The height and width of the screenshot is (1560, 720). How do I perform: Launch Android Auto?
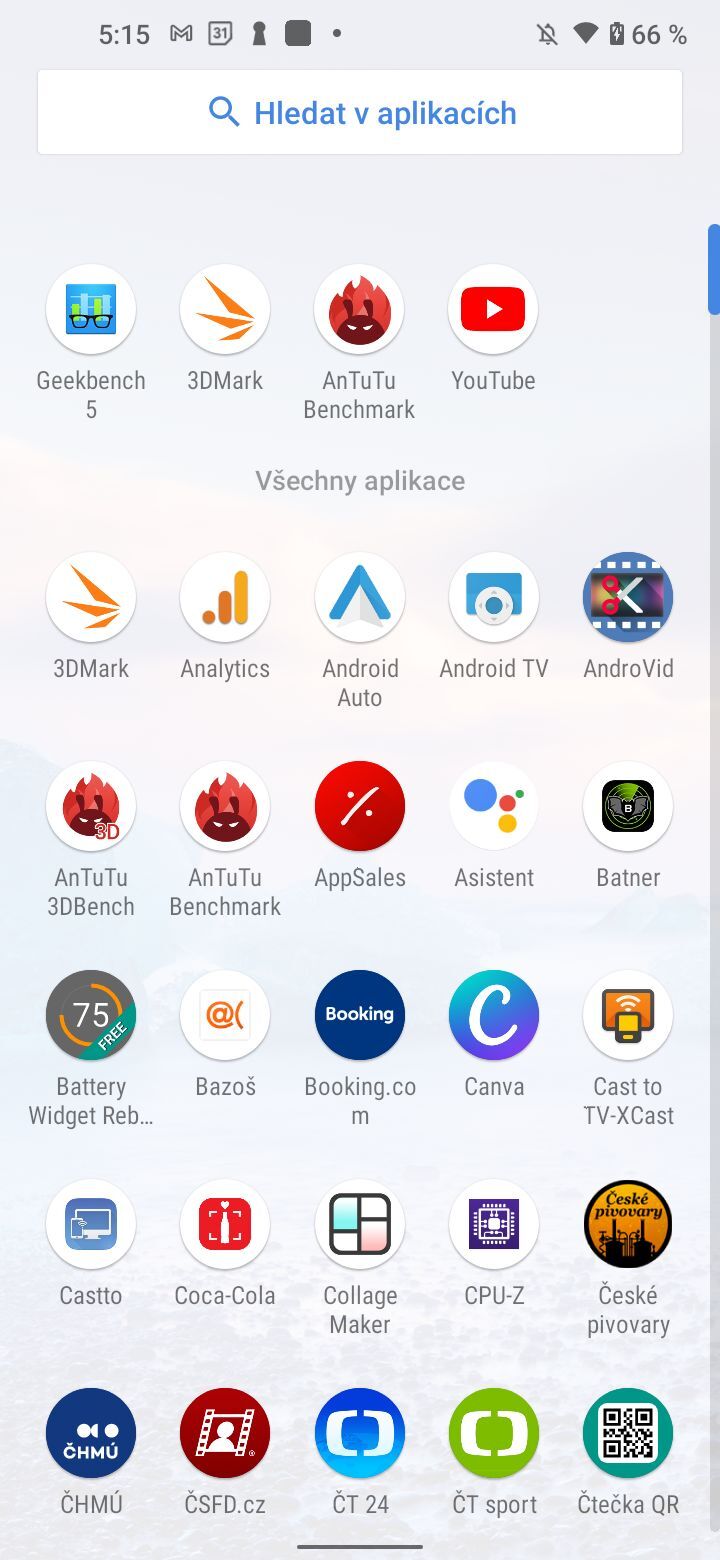pos(360,597)
